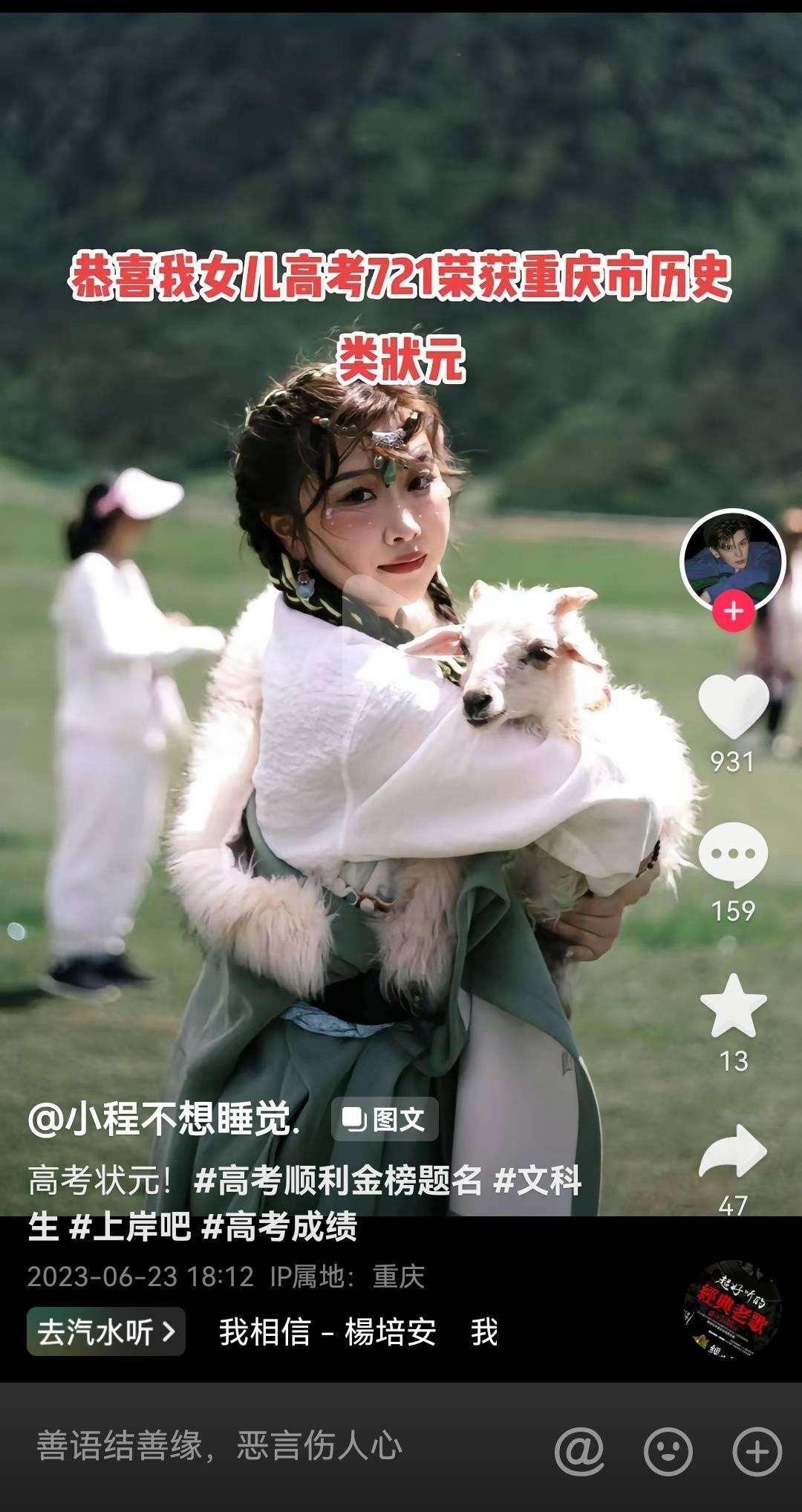The width and height of the screenshot is (802, 1512).
Task: Mention someone with the @ icon
Action: click(x=579, y=1450)
